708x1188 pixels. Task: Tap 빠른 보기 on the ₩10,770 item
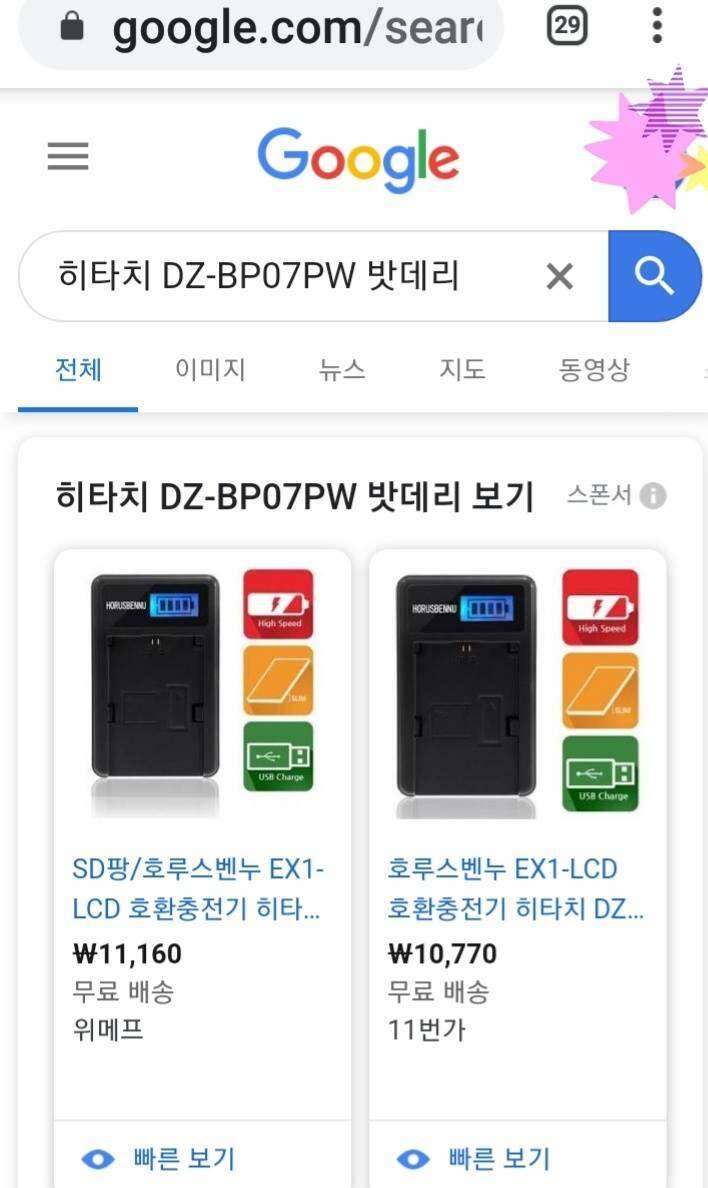[475, 1159]
